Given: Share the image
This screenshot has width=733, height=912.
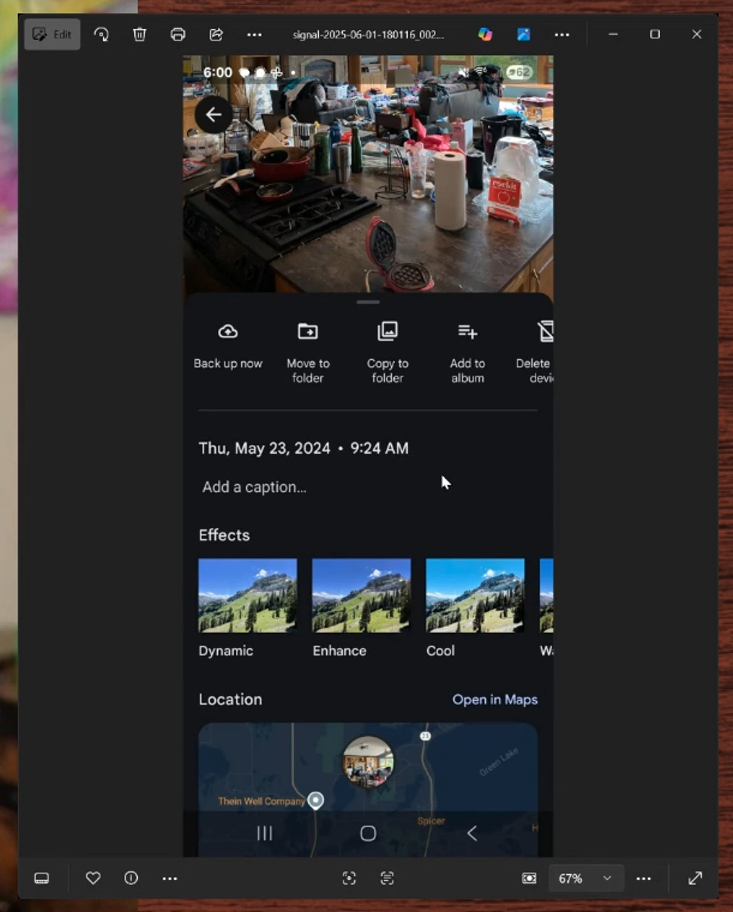Looking at the screenshot, I should tap(216, 34).
